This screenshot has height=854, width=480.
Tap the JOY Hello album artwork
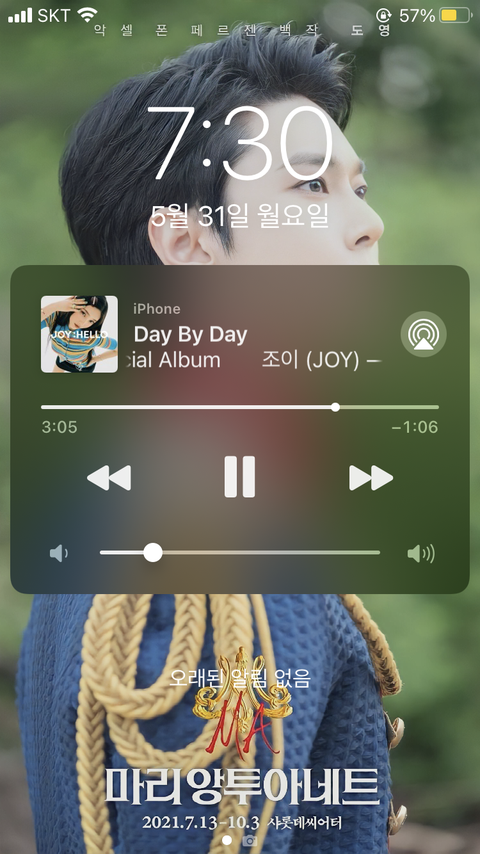click(x=80, y=334)
